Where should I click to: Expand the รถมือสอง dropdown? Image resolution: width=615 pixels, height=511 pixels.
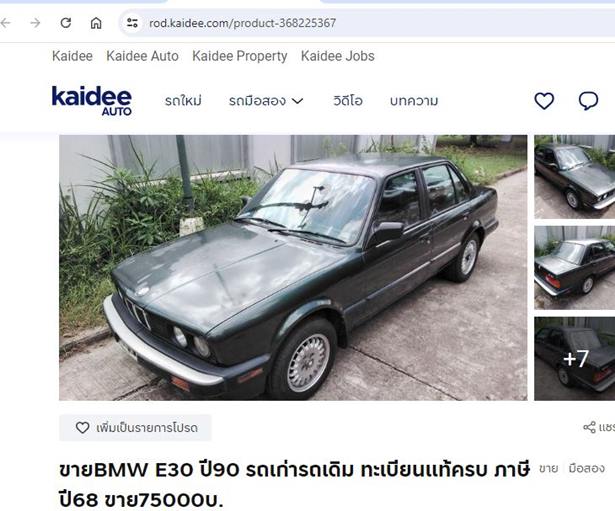click(265, 101)
